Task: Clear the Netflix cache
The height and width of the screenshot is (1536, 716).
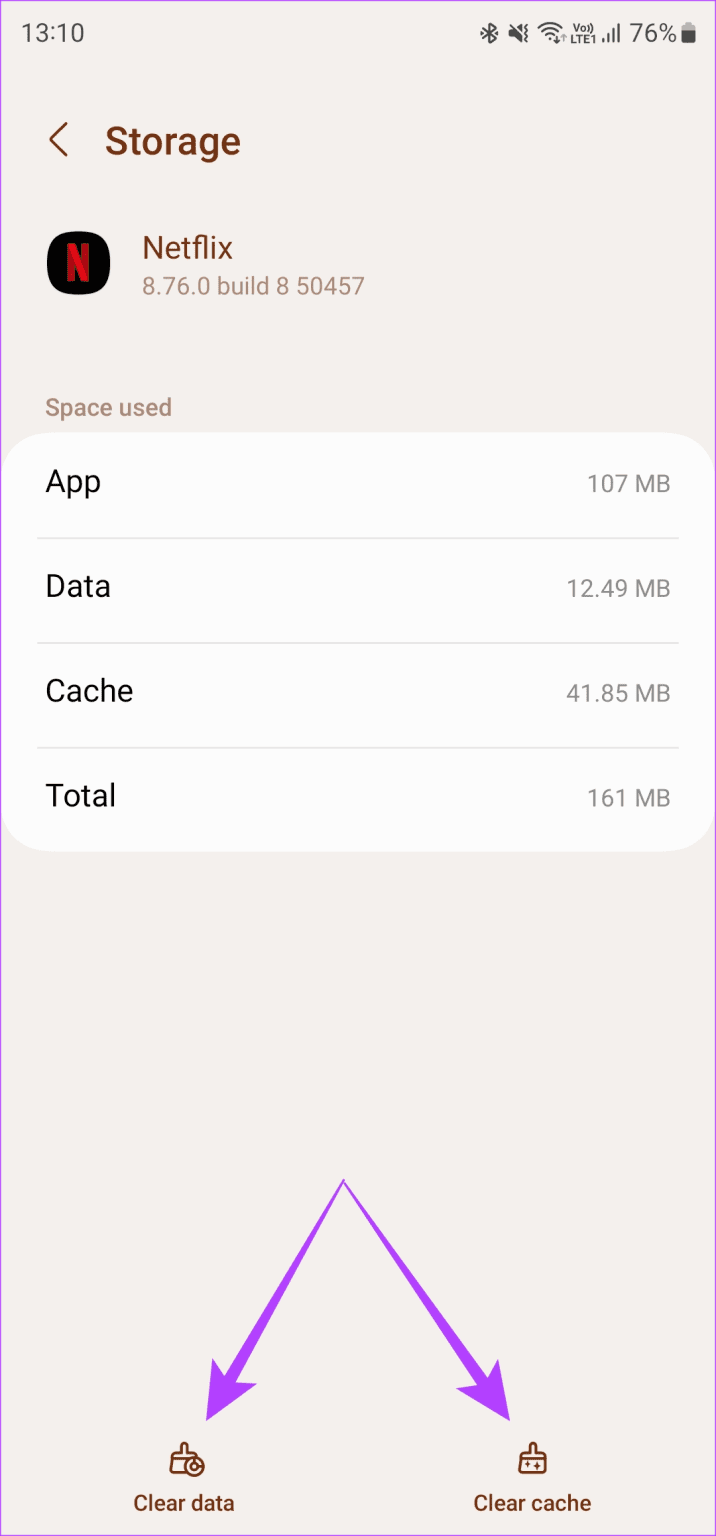Action: click(x=532, y=1479)
